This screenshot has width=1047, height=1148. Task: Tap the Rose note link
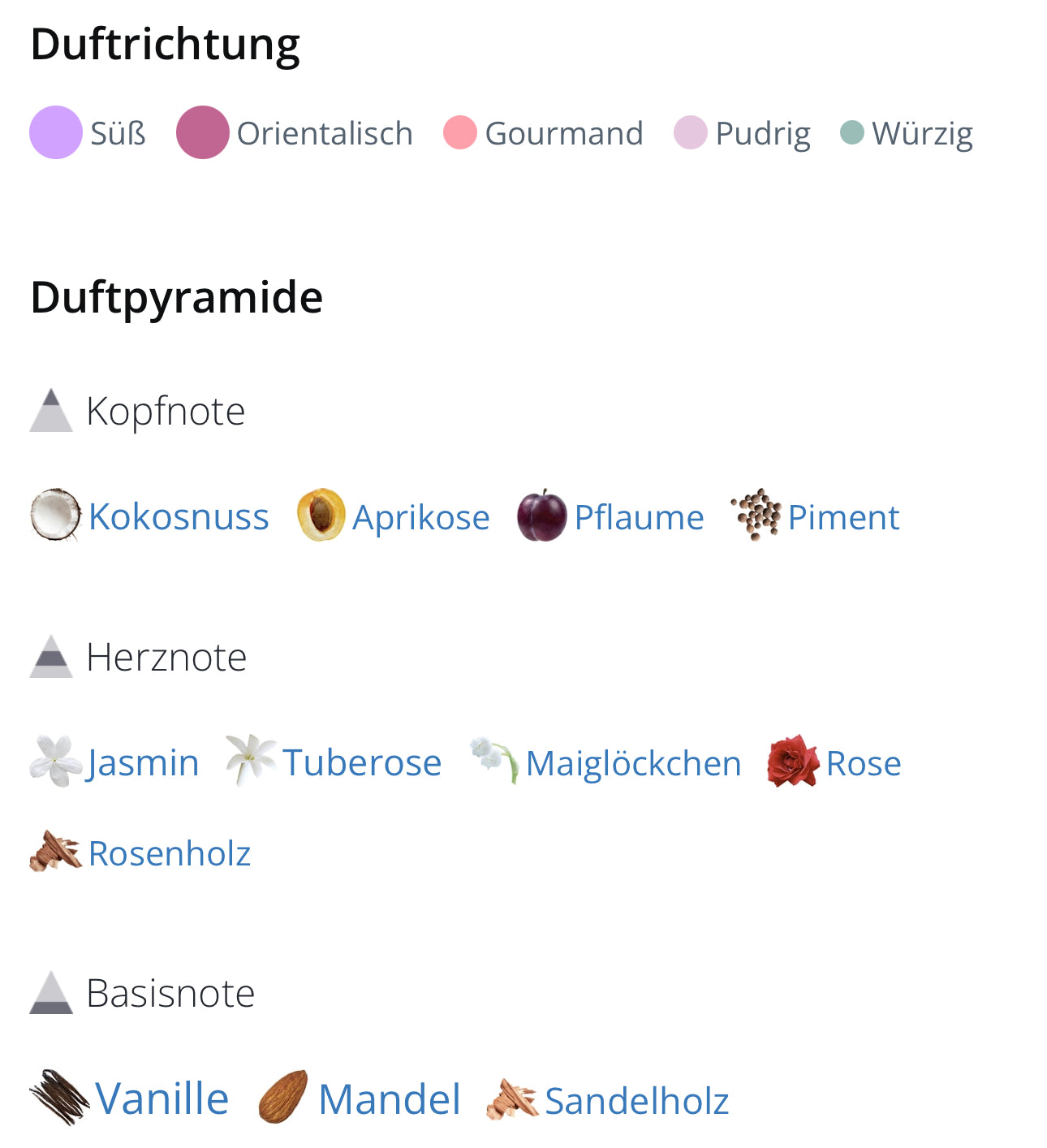[864, 764]
